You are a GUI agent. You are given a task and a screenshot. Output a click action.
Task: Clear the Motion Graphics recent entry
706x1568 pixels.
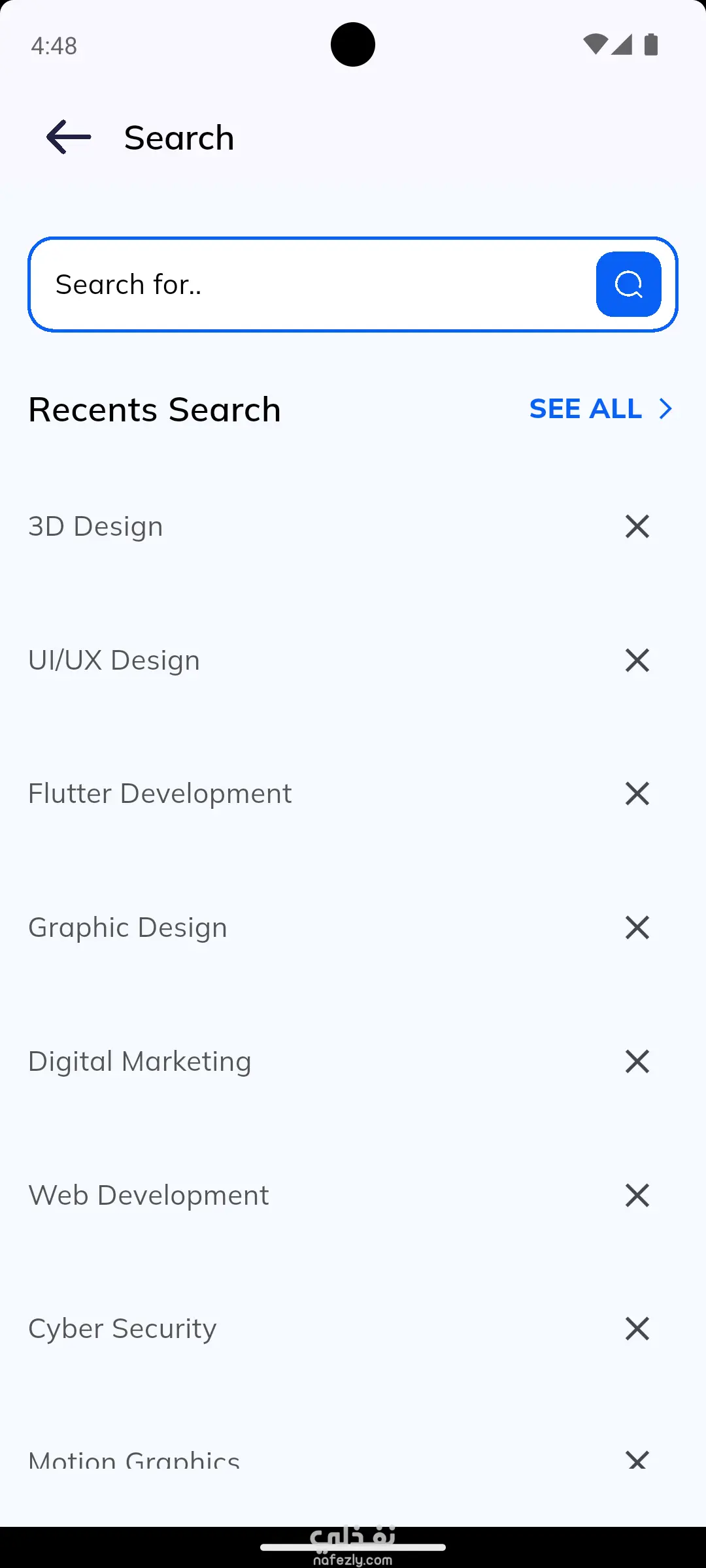click(x=637, y=1460)
